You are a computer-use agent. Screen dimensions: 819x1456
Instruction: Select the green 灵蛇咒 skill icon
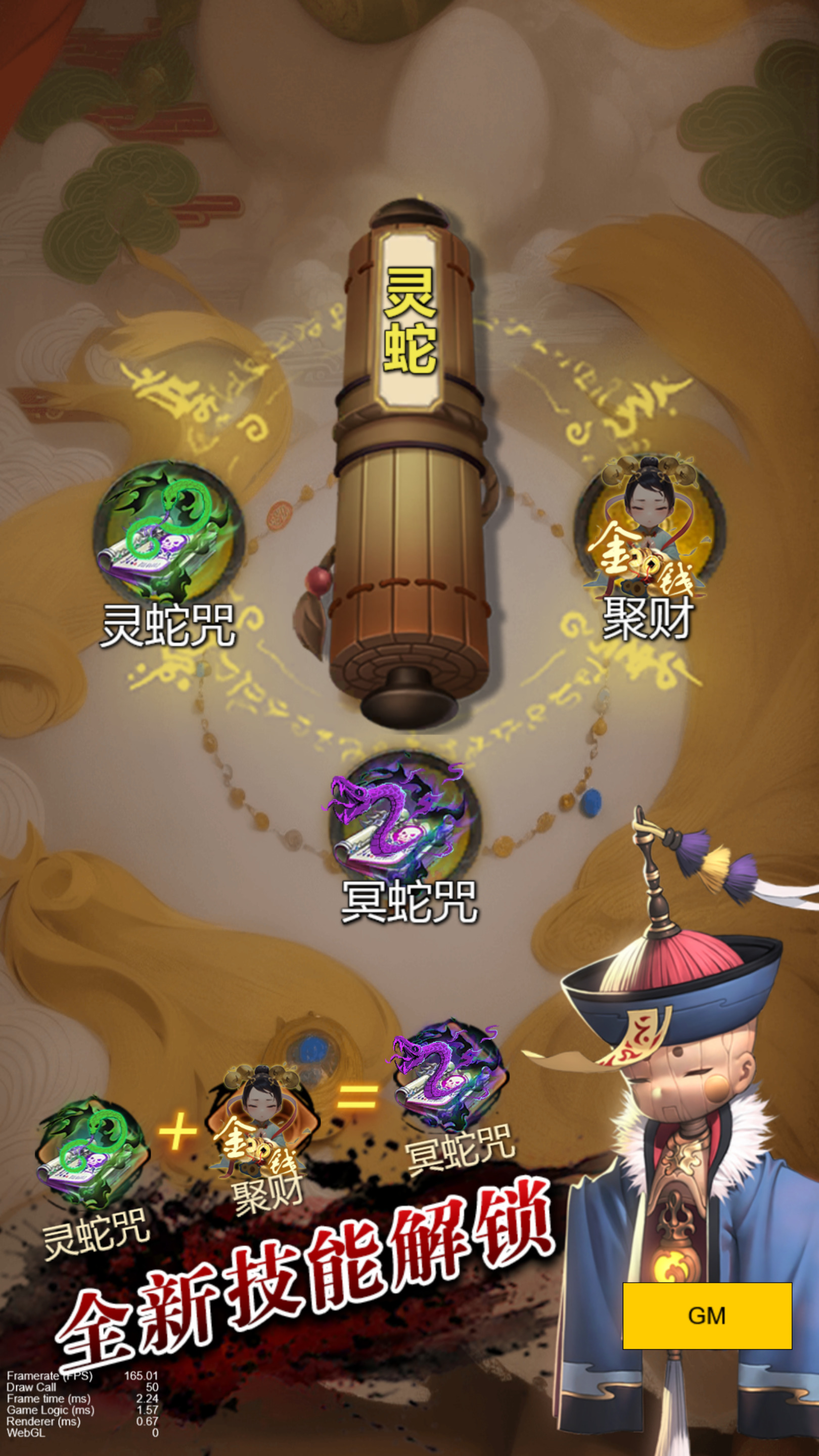click(x=168, y=532)
